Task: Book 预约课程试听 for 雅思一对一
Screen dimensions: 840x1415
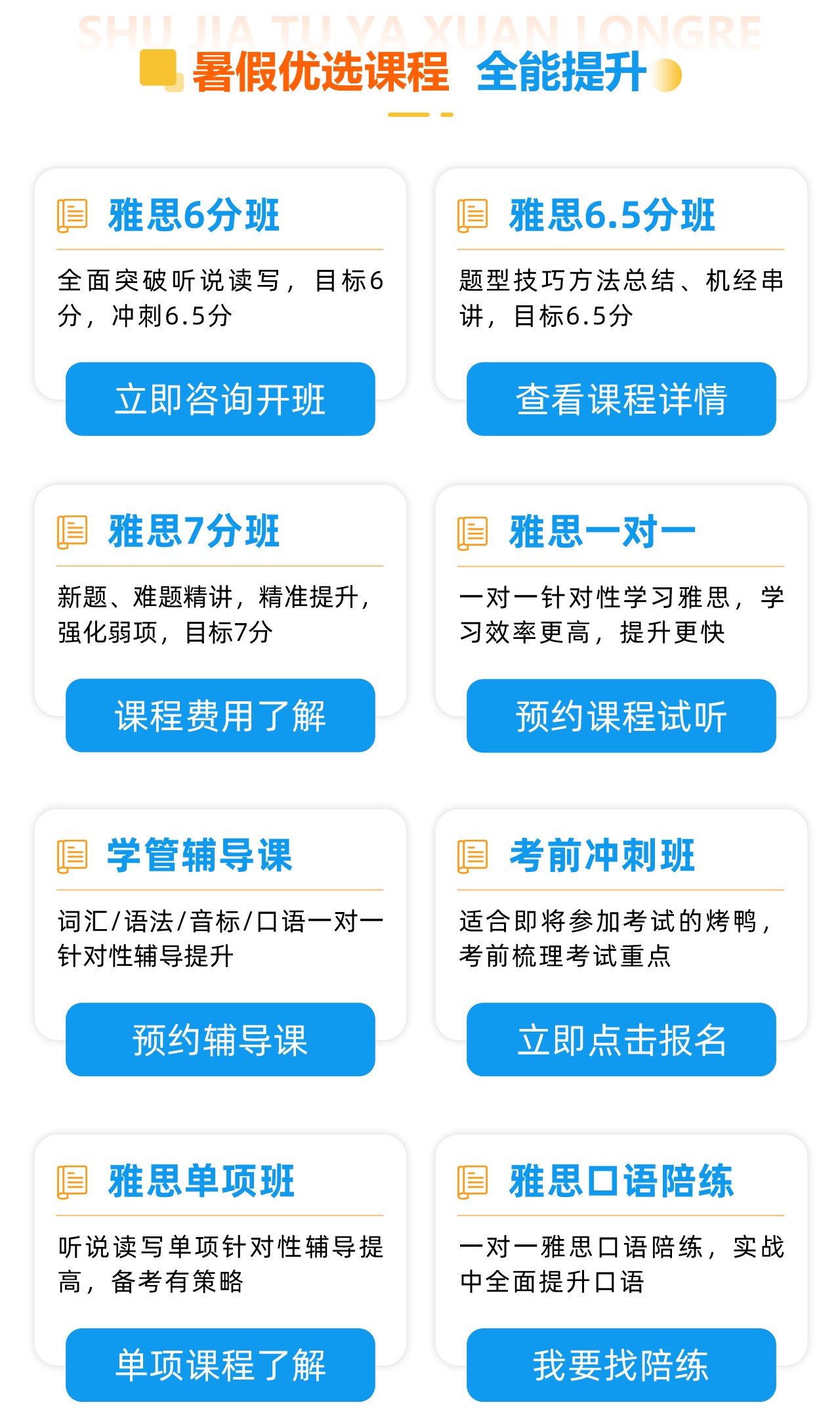Action: tap(621, 715)
